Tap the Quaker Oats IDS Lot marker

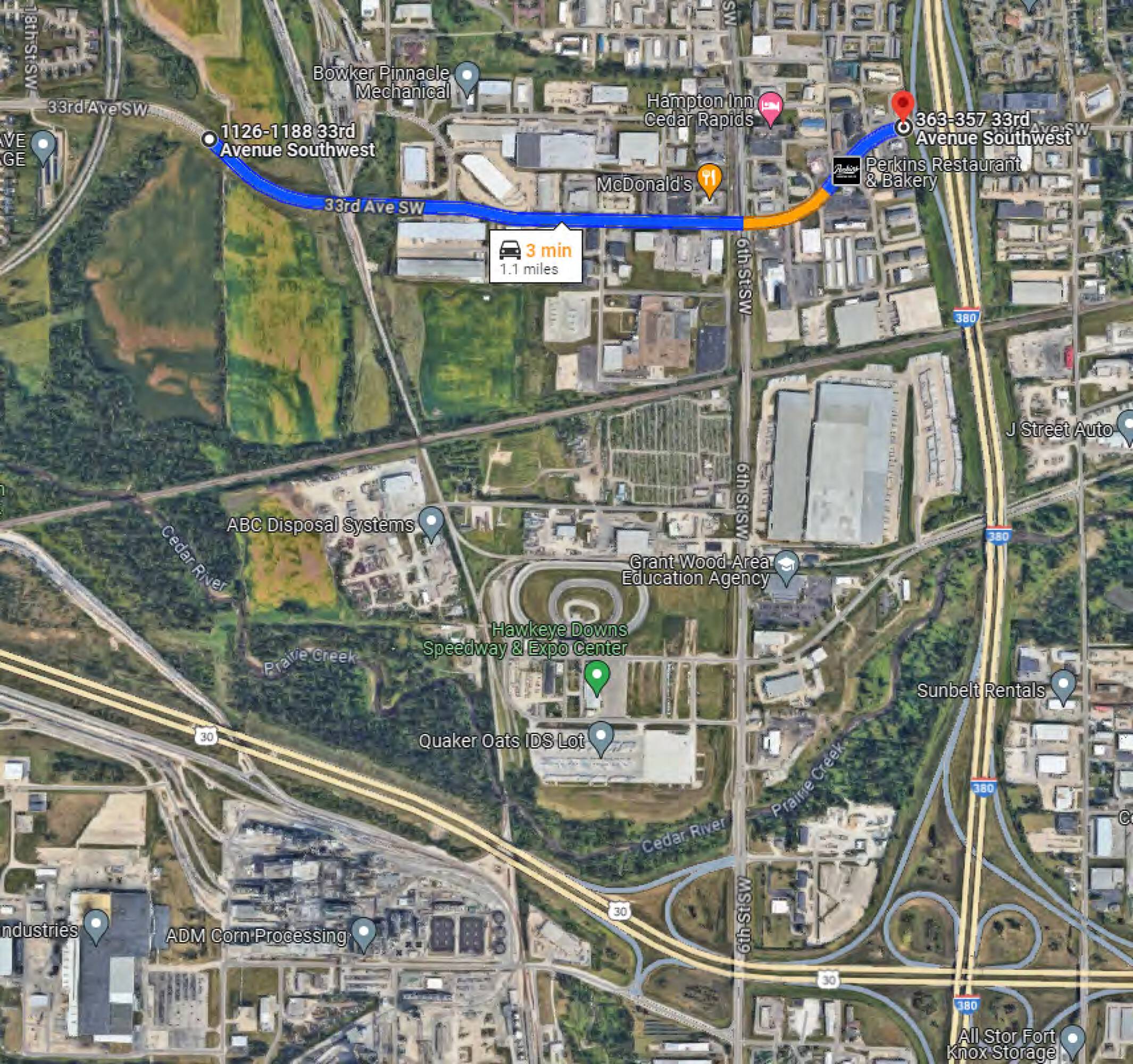click(600, 736)
